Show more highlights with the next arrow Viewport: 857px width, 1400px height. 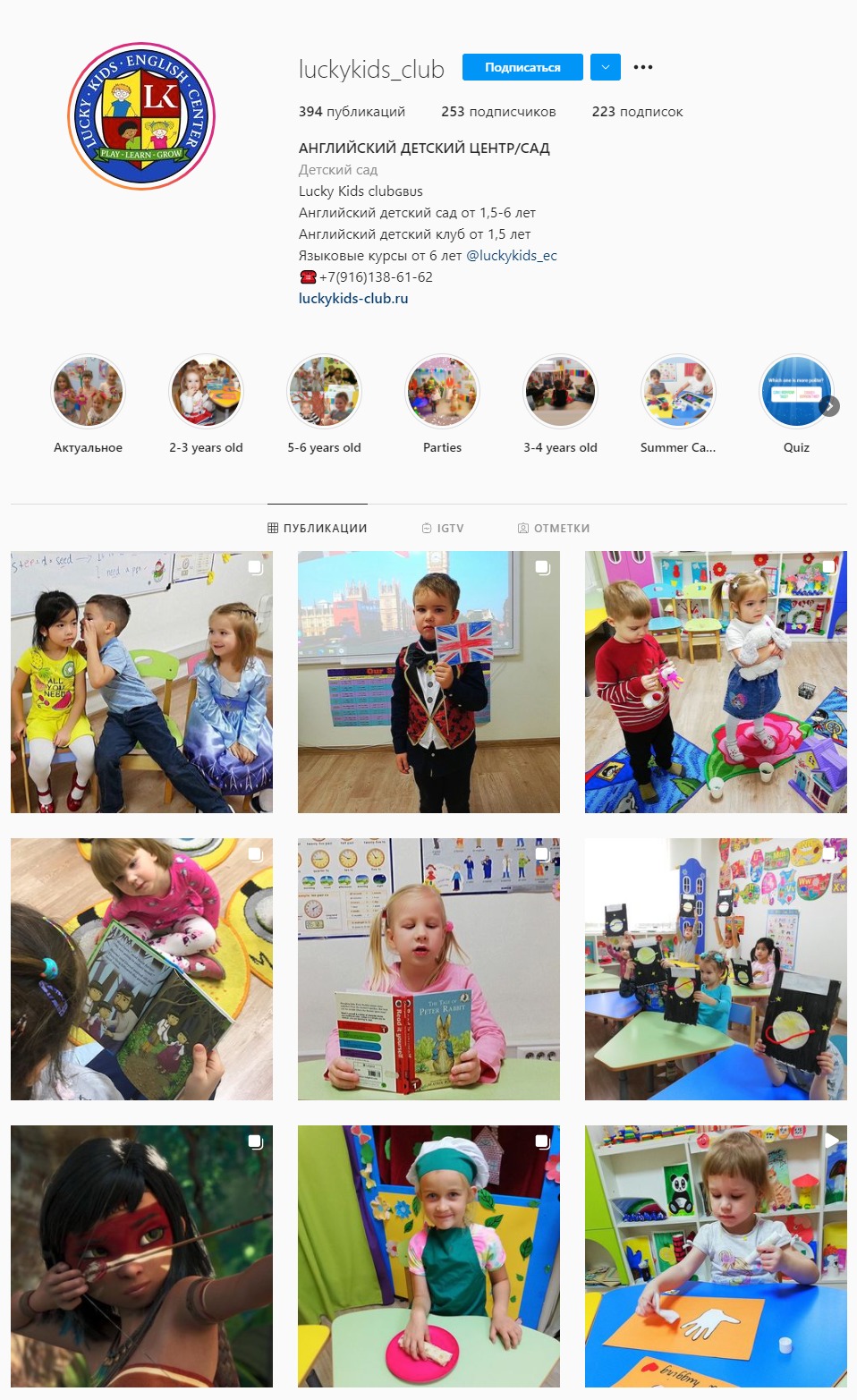point(830,406)
